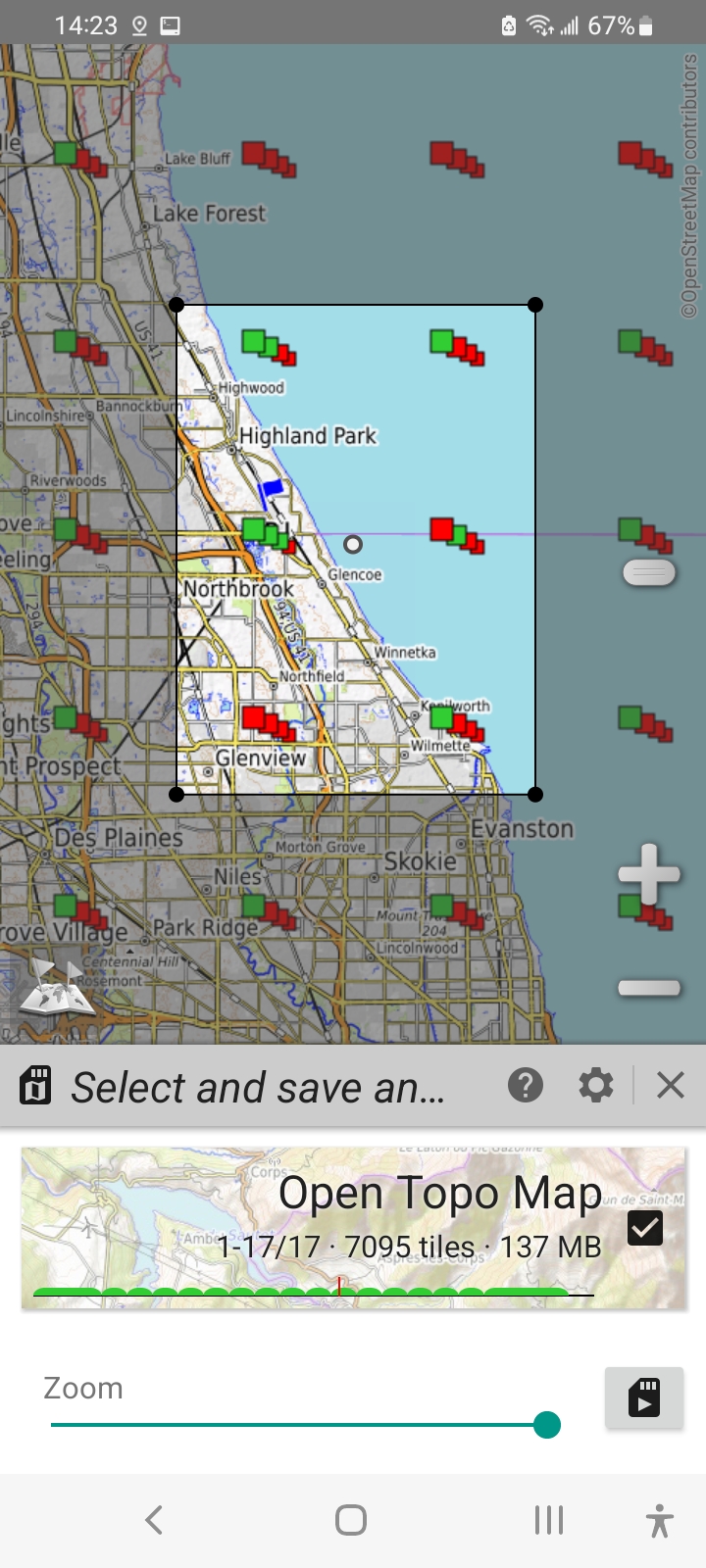Toggle the Open Topo Map checkbox
This screenshot has height=1568, width=706.
pos(644,1227)
